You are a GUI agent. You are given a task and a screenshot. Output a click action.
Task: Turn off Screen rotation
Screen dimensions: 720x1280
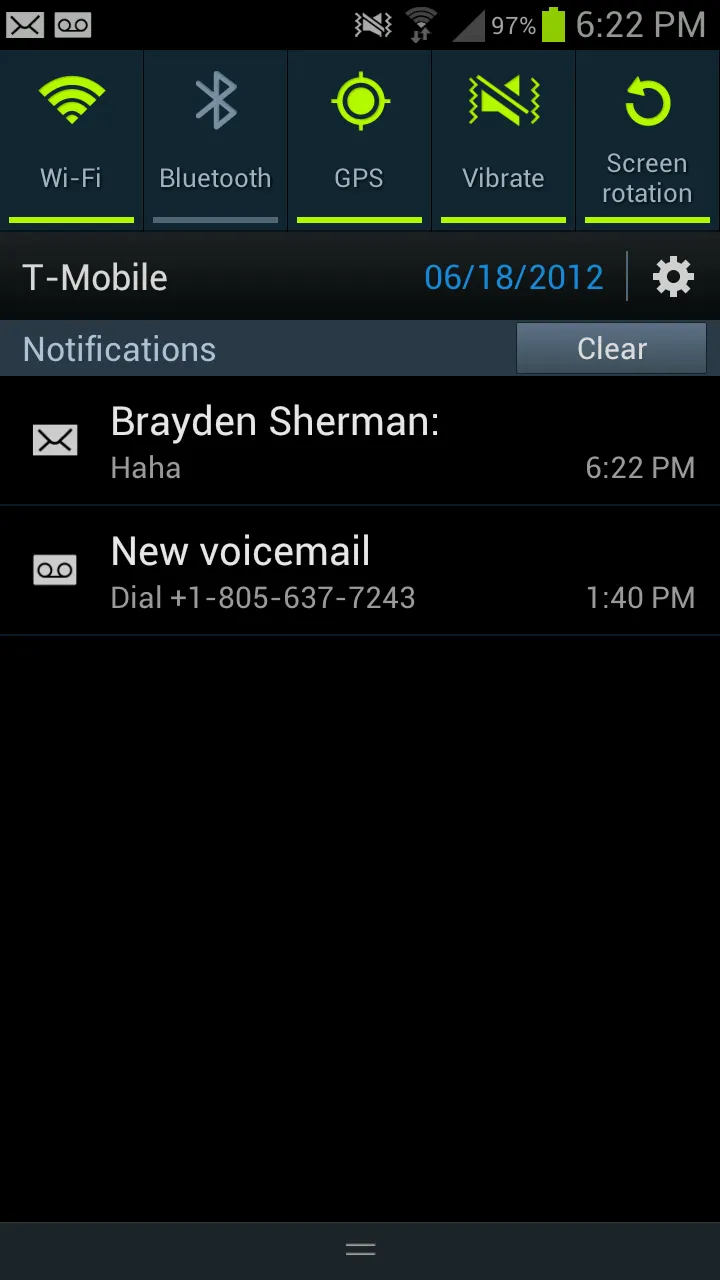[647, 140]
